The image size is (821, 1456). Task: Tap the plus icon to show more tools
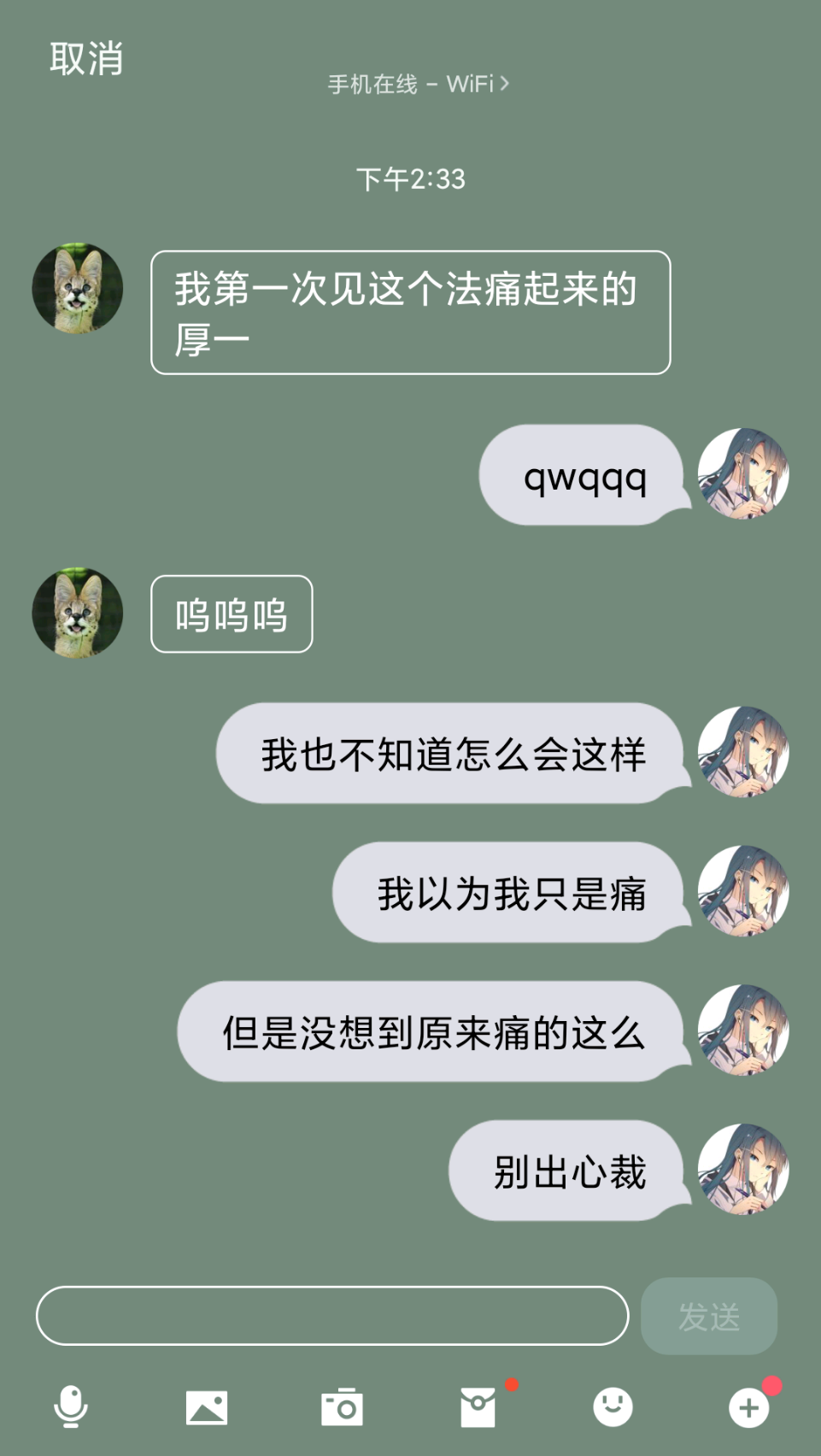click(x=748, y=1406)
